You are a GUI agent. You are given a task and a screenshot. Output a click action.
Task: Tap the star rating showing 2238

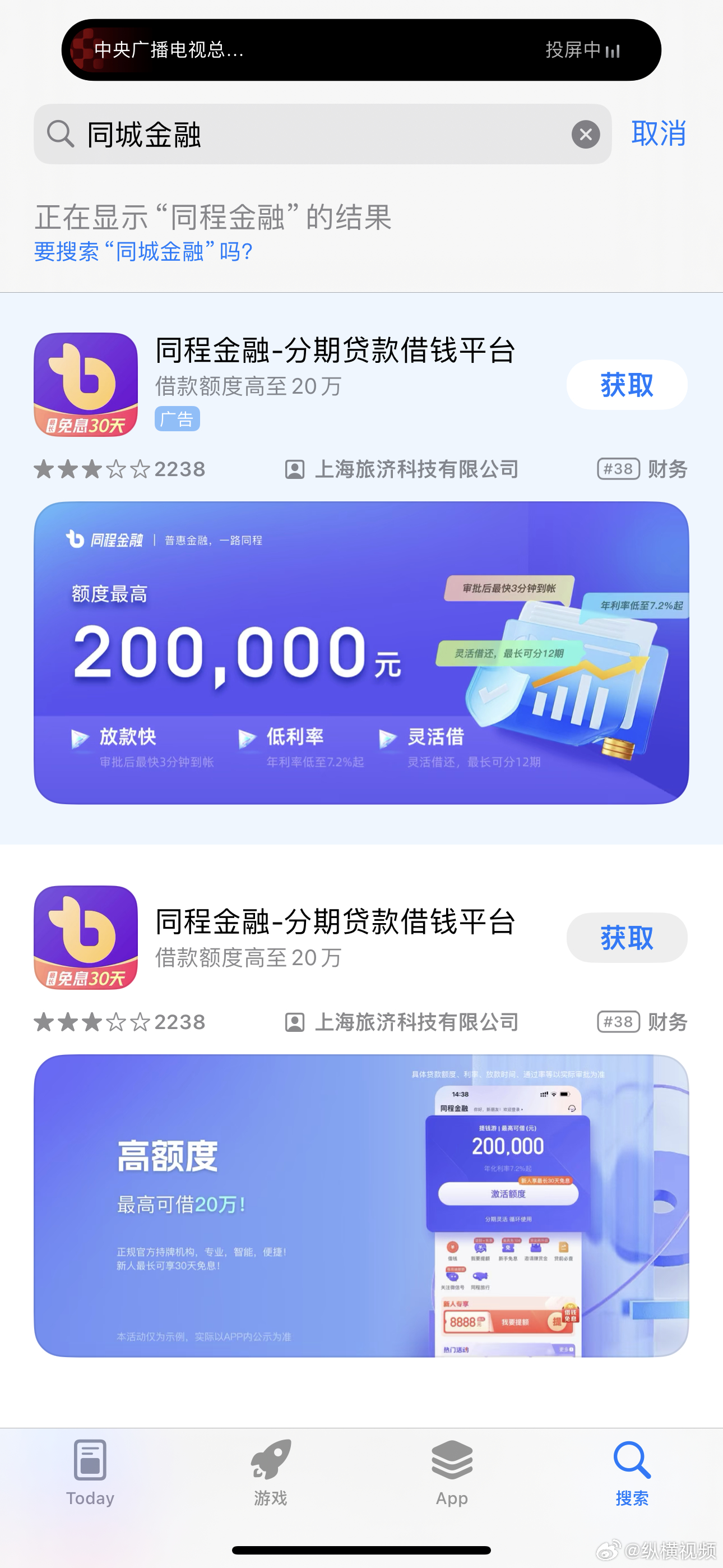119,469
